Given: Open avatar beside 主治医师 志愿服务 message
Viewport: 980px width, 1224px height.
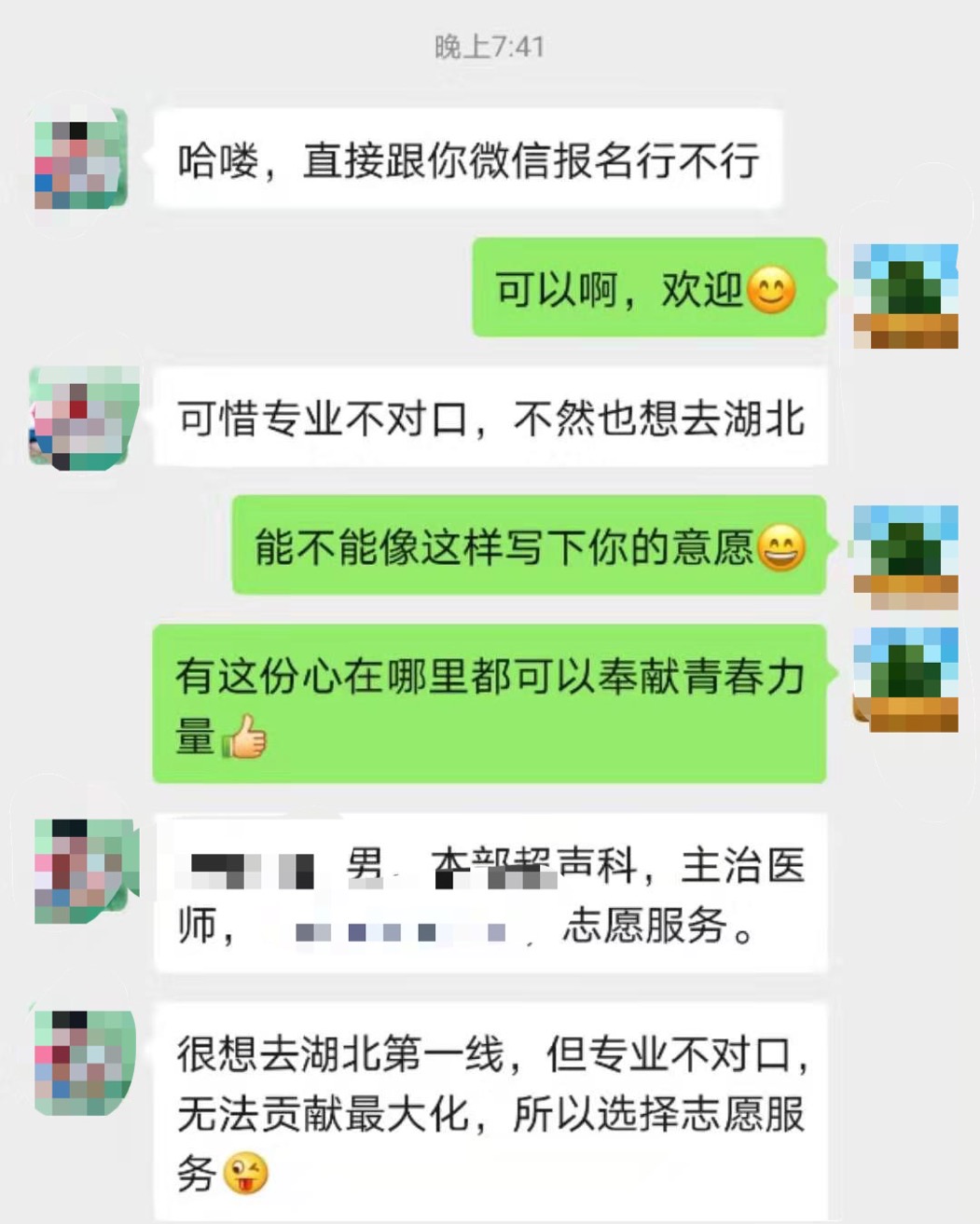Looking at the screenshot, I should coord(82,871).
